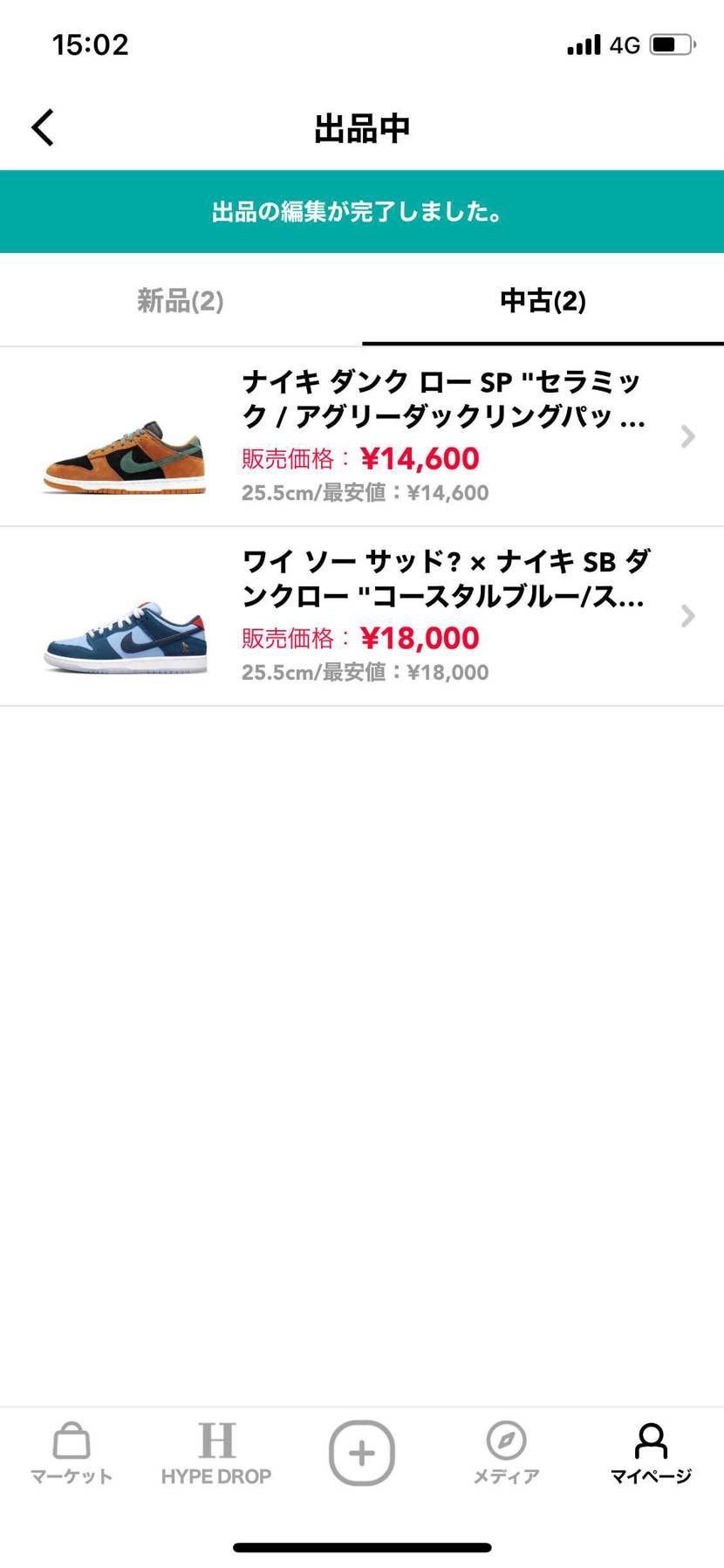The image size is (724, 1568).
Task: Tap the battery indicator in status bar
Action: click(x=668, y=44)
